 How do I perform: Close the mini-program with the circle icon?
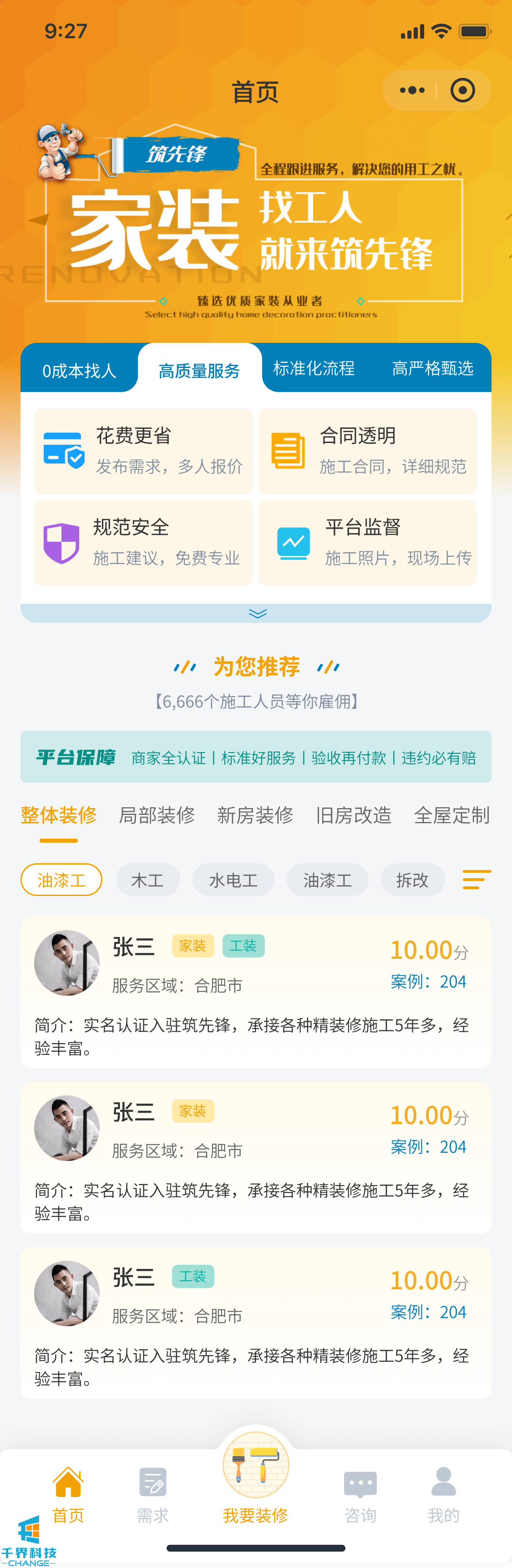[x=462, y=91]
